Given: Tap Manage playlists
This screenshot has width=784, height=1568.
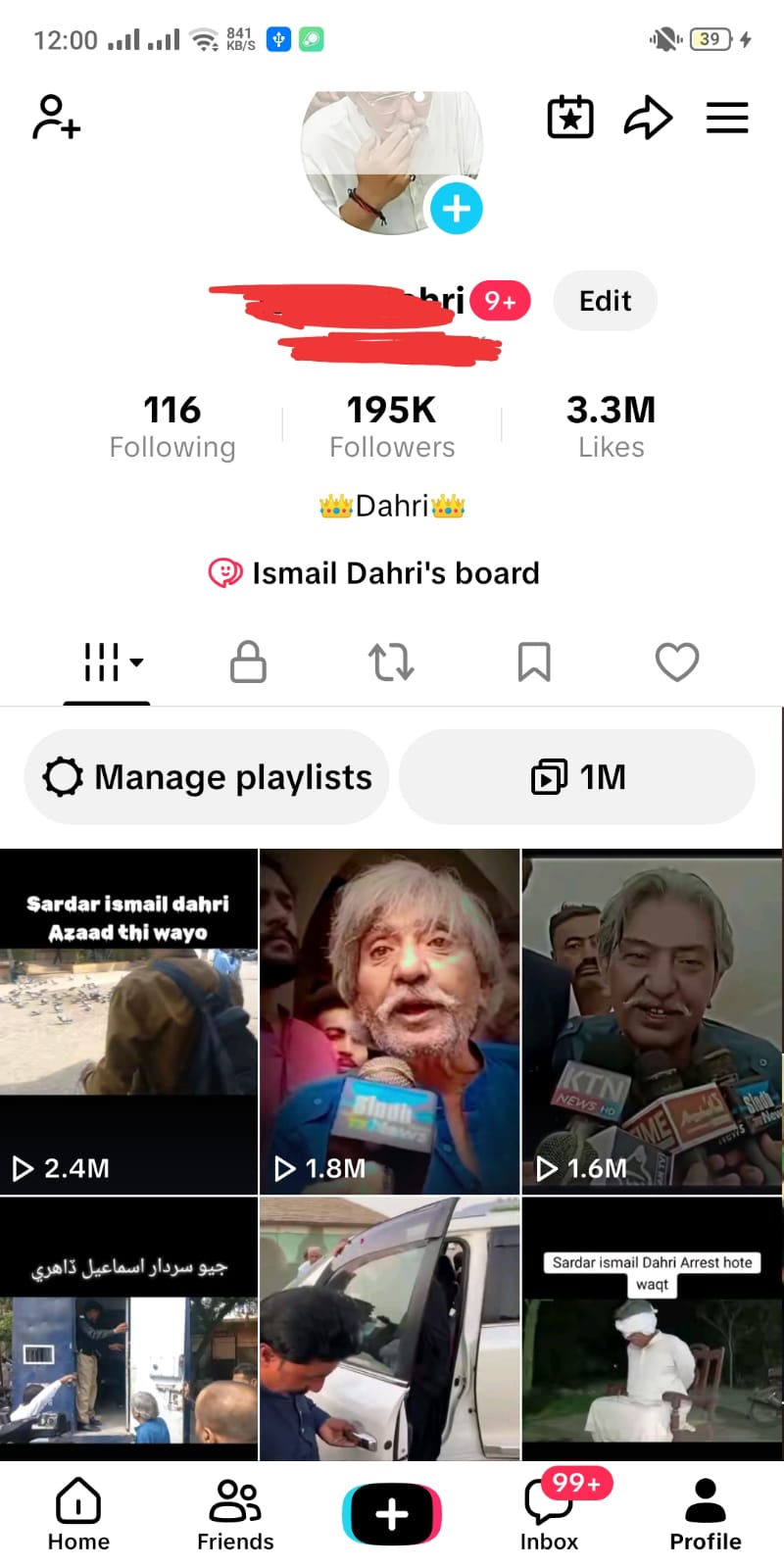Looking at the screenshot, I should tap(207, 777).
